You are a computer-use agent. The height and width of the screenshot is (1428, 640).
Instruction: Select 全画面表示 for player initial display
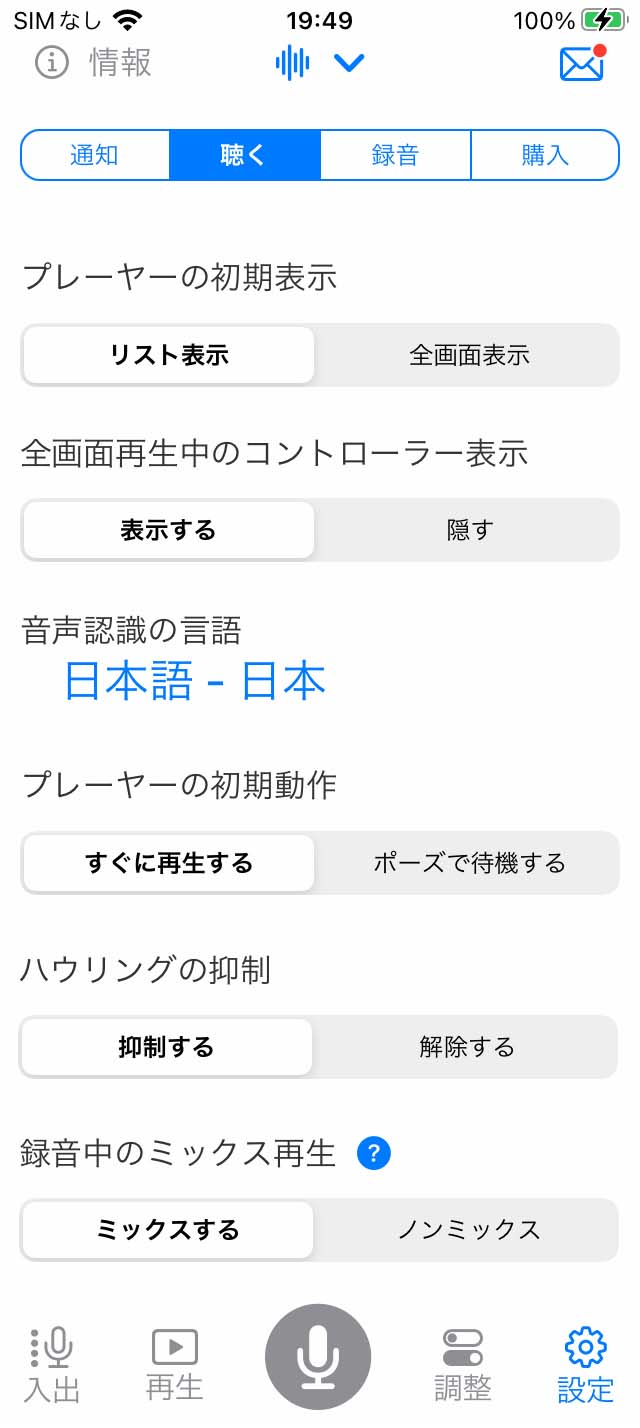click(x=469, y=355)
